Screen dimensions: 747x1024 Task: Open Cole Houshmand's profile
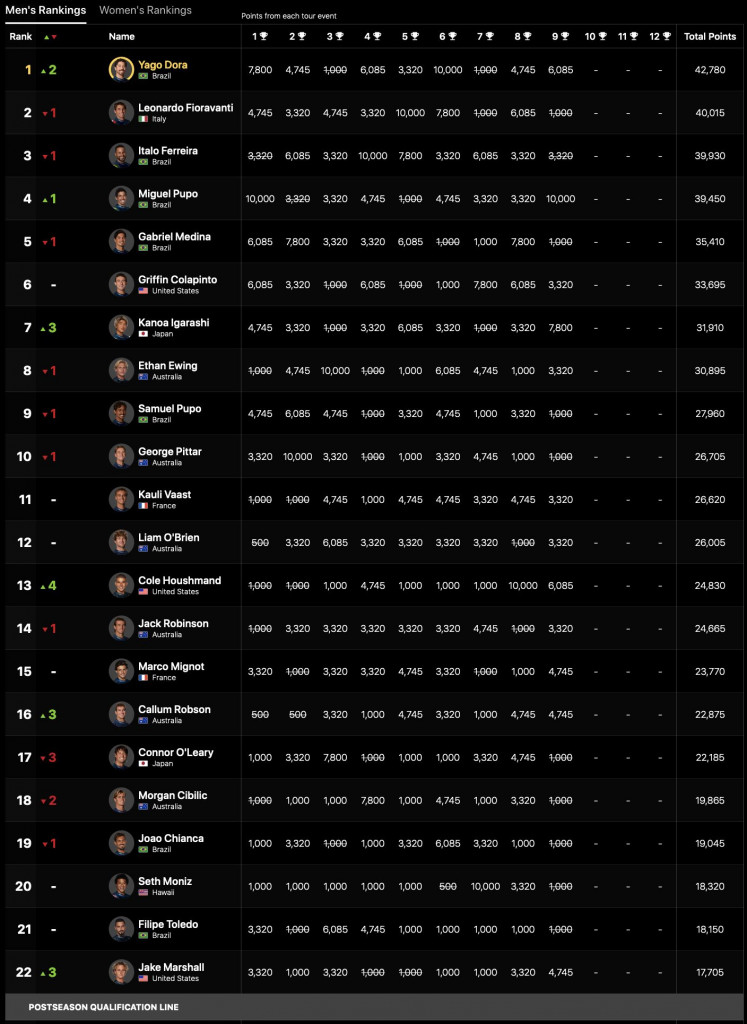pyautogui.click(x=180, y=581)
